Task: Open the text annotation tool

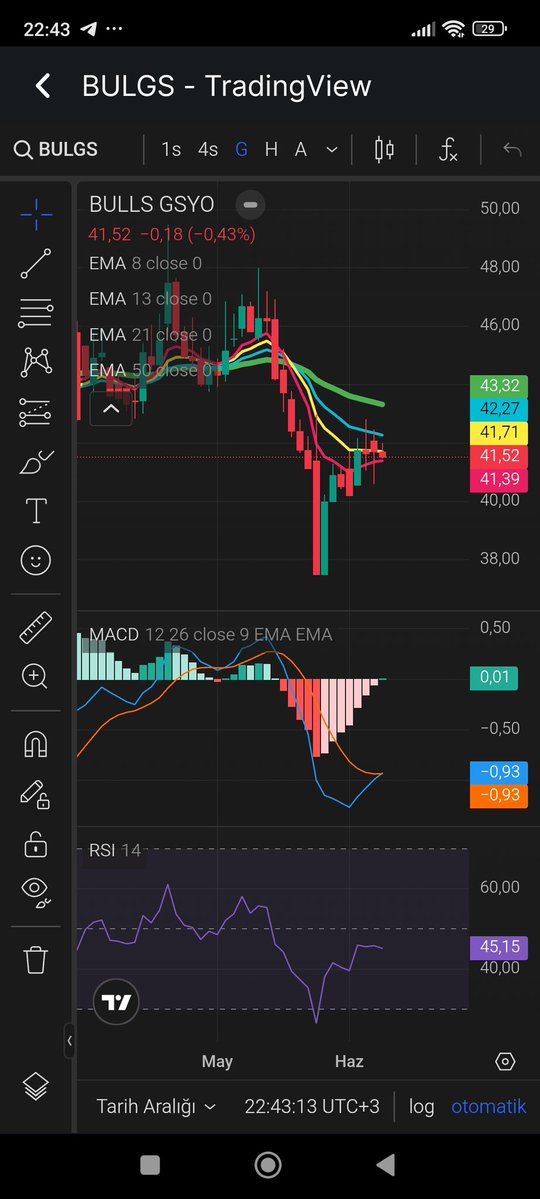Action: [x=36, y=511]
